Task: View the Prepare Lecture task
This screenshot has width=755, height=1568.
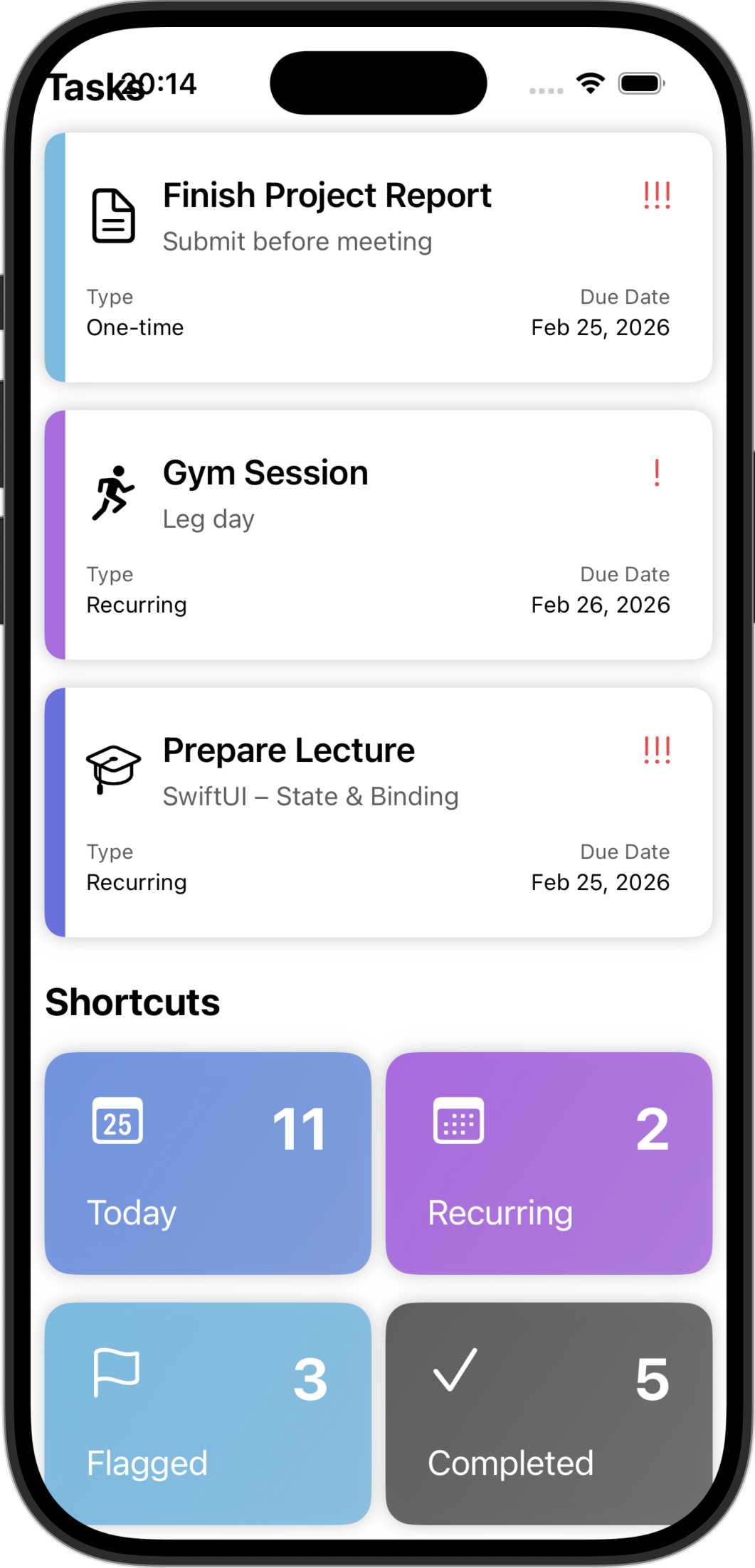Action: (x=379, y=812)
